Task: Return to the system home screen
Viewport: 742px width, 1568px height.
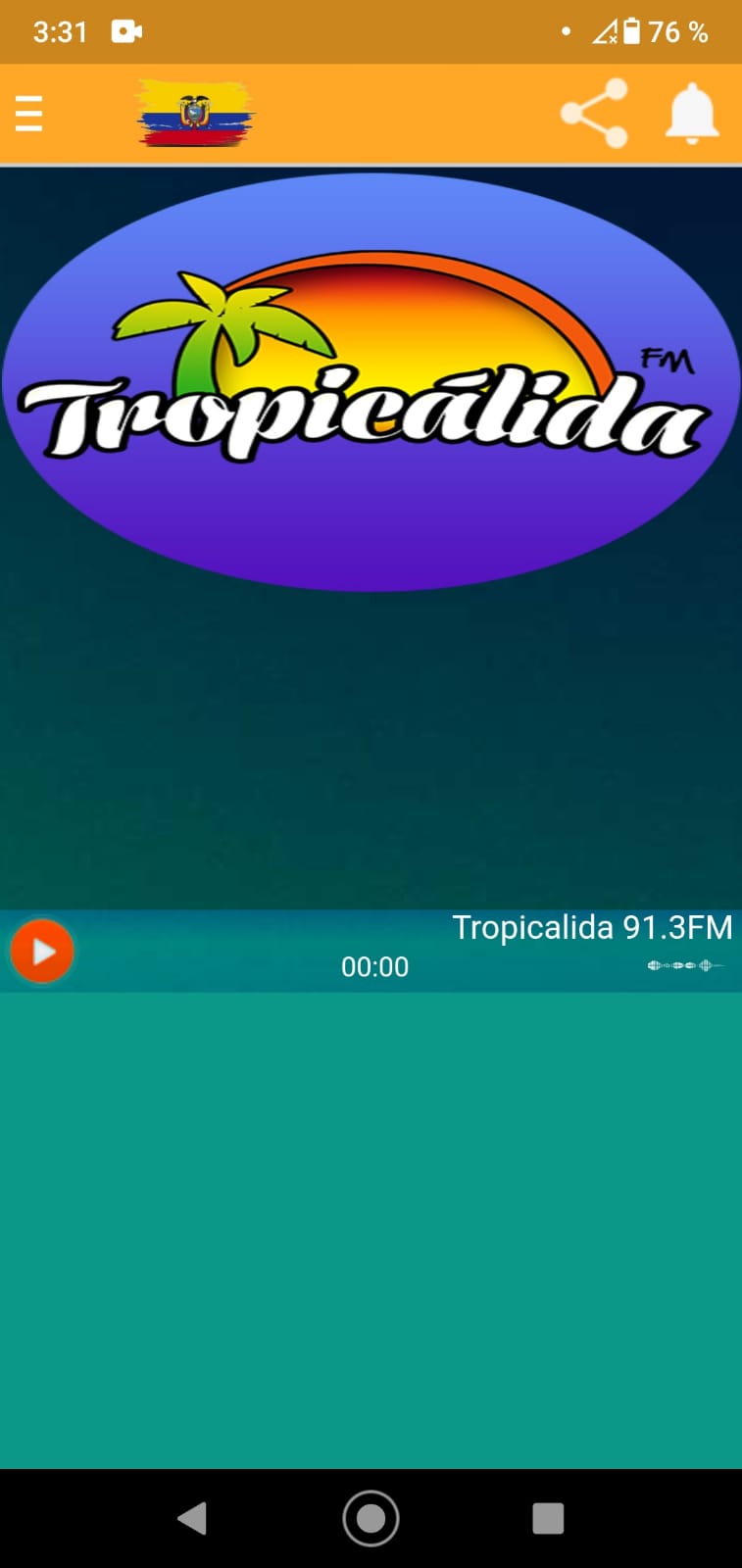Action: (x=371, y=1518)
